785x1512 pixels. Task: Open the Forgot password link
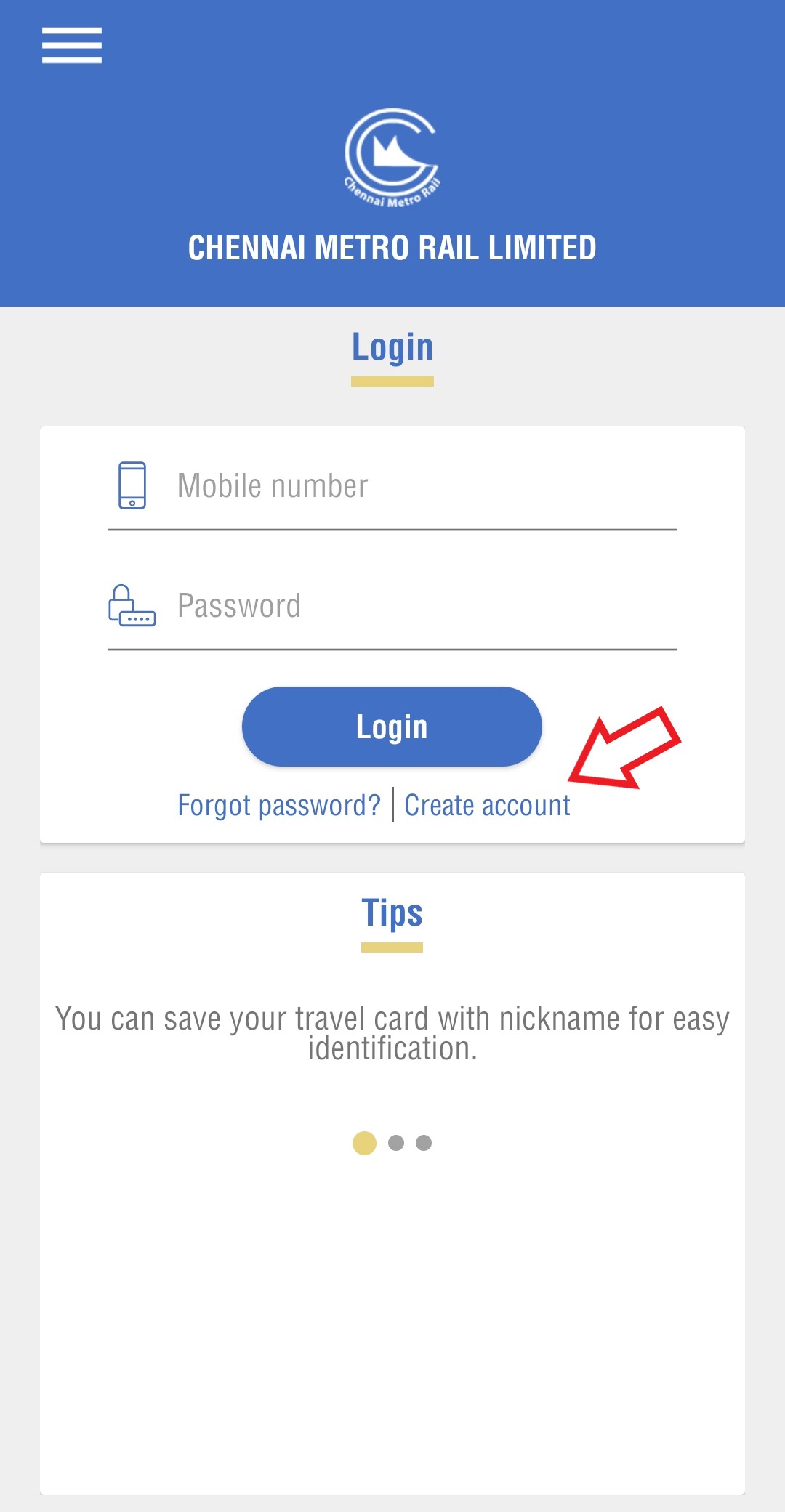point(279,805)
